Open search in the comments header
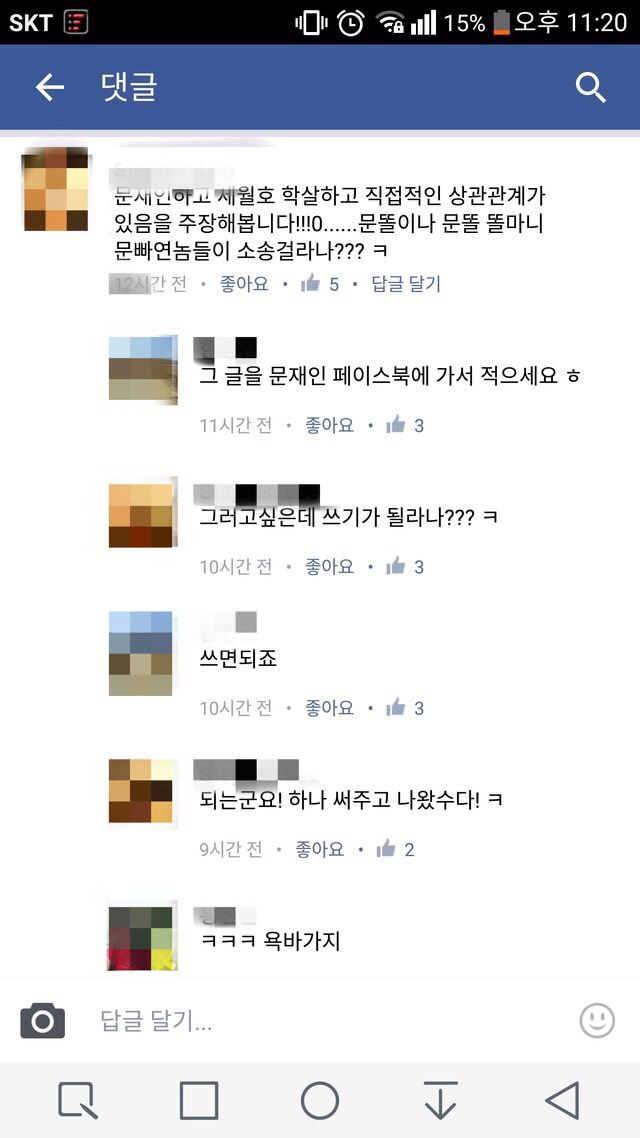This screenshot has height=1138, width=640. tap(591, 88)
